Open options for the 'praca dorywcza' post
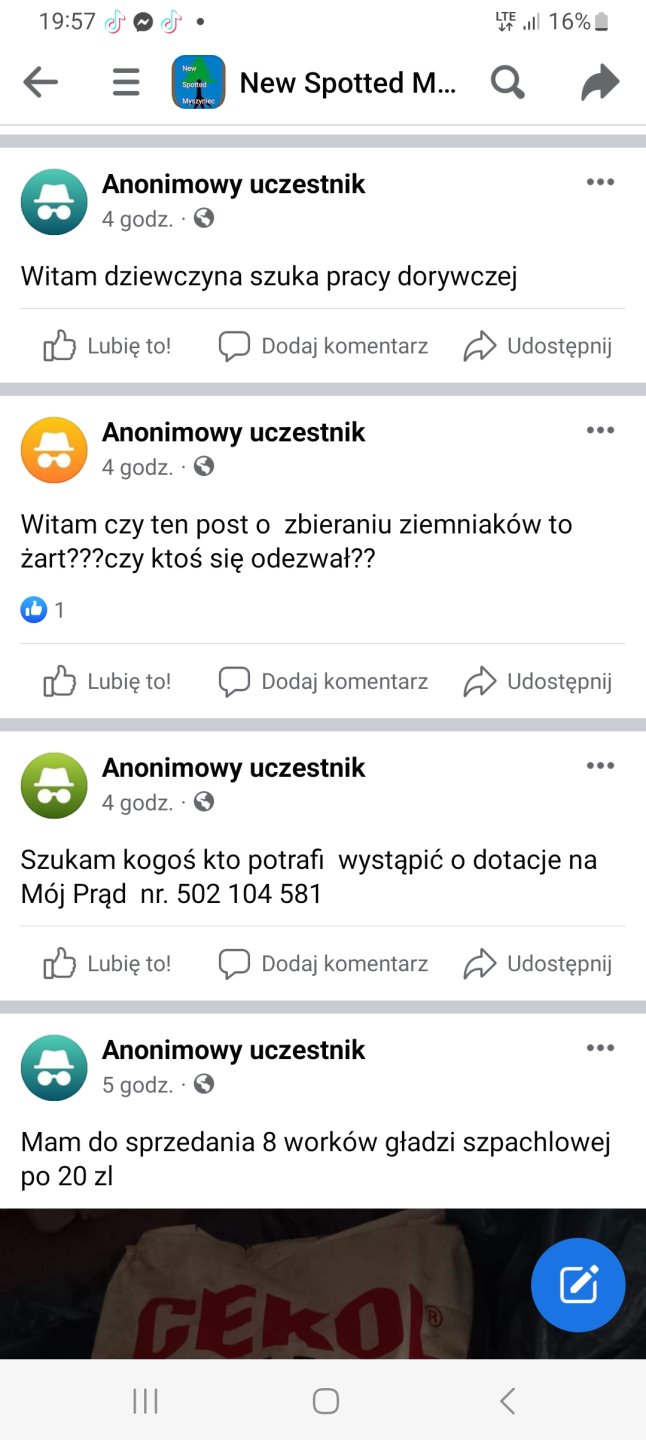This screenshot has height=1440, width=646. point(600,182)
